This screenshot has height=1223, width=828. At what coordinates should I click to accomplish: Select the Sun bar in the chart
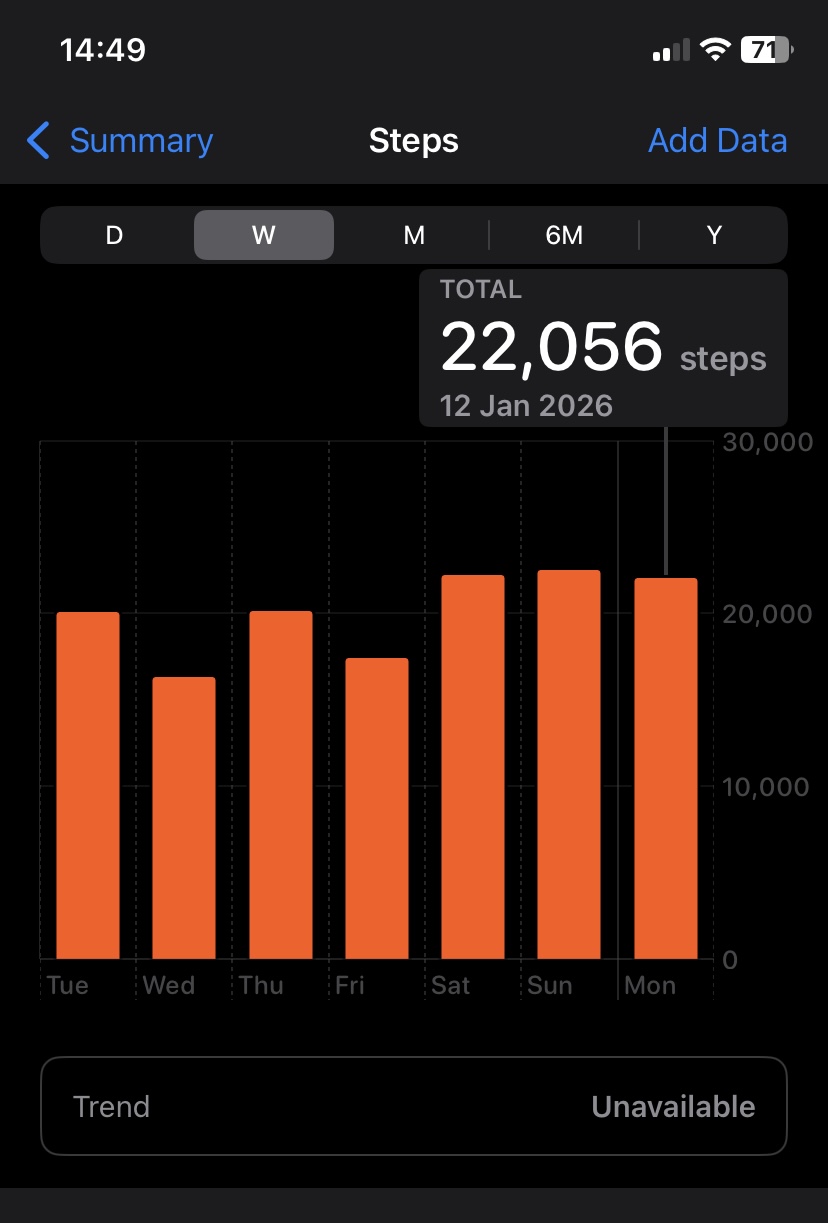click(x=569, y=764)
